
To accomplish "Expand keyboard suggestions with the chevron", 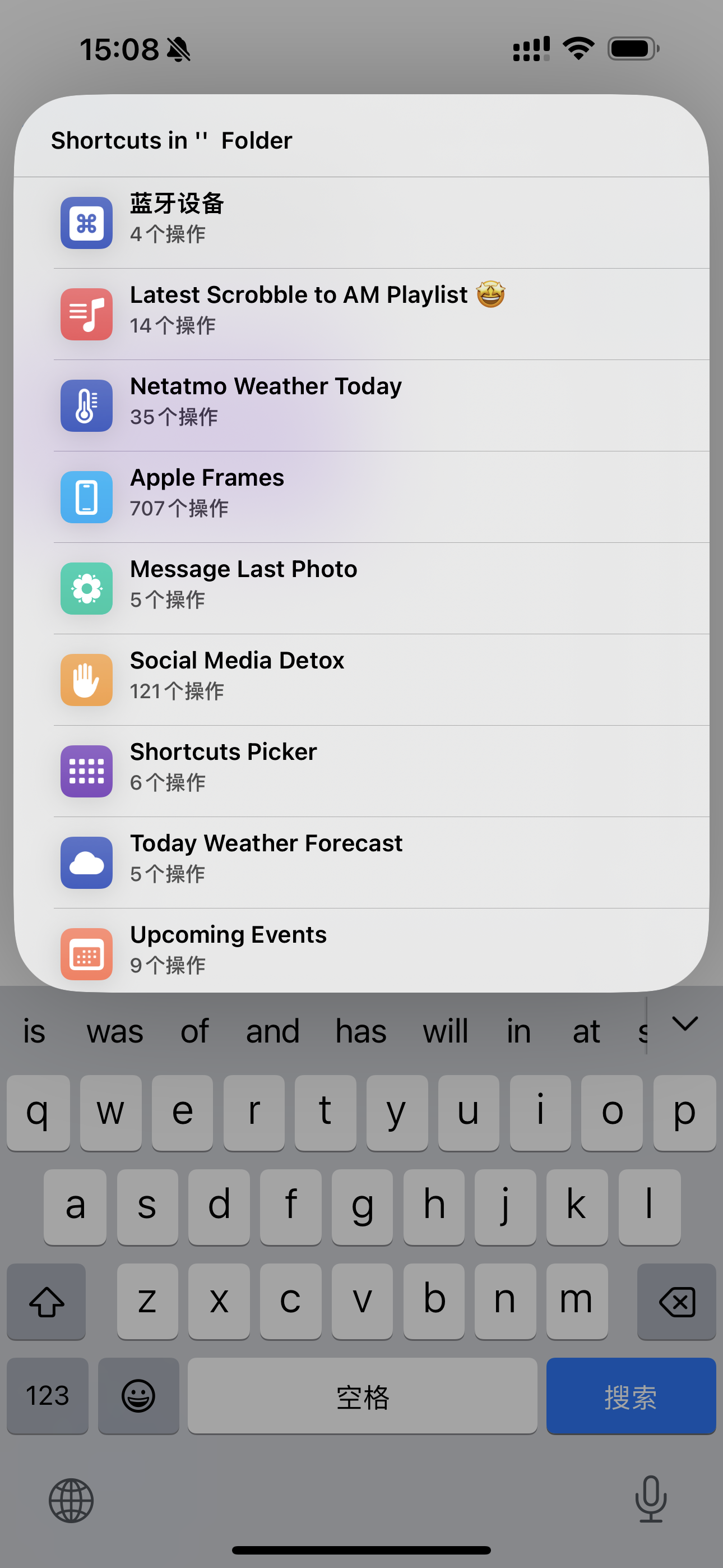I will pos(685,1025).
